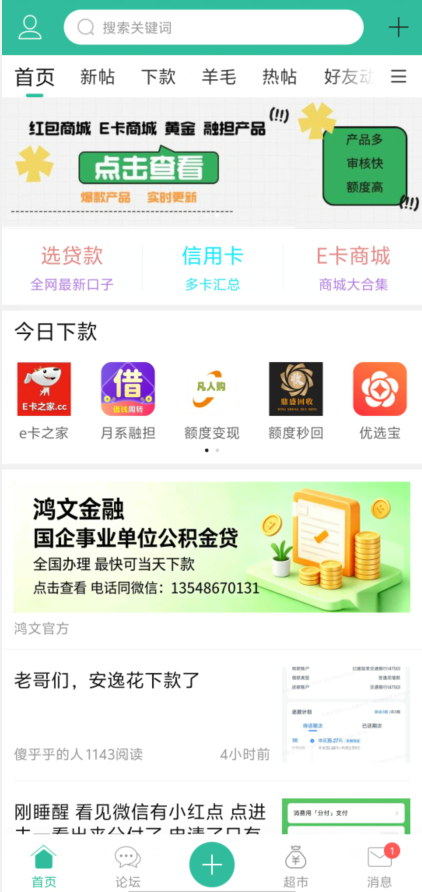Open the post 老哥们，安逸花下款了
Viewport: 422px width, 892px height.
point(212,716)
